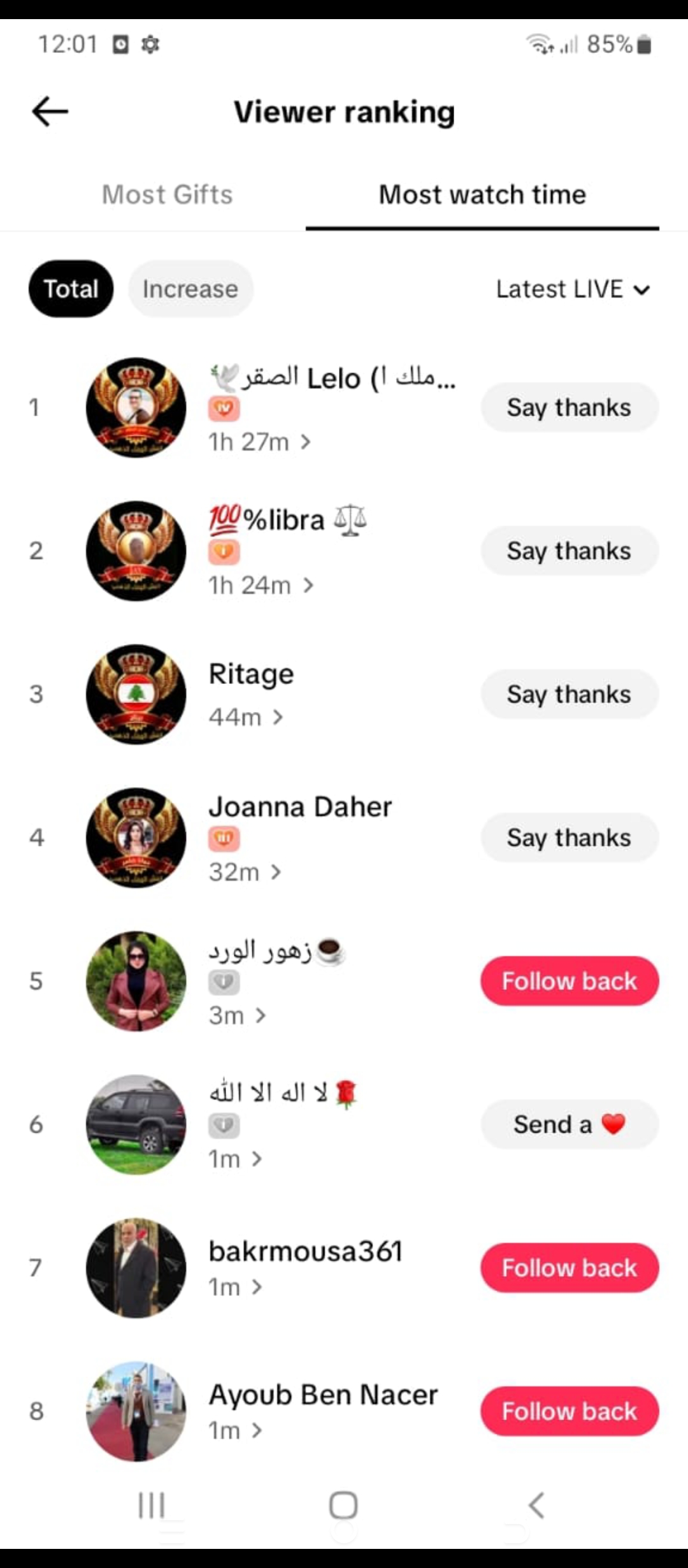The image size is (688, 1568).
Task: View Joanna Daher's 32m watch time
Action: pyautogui.click(x=245, y=872)
